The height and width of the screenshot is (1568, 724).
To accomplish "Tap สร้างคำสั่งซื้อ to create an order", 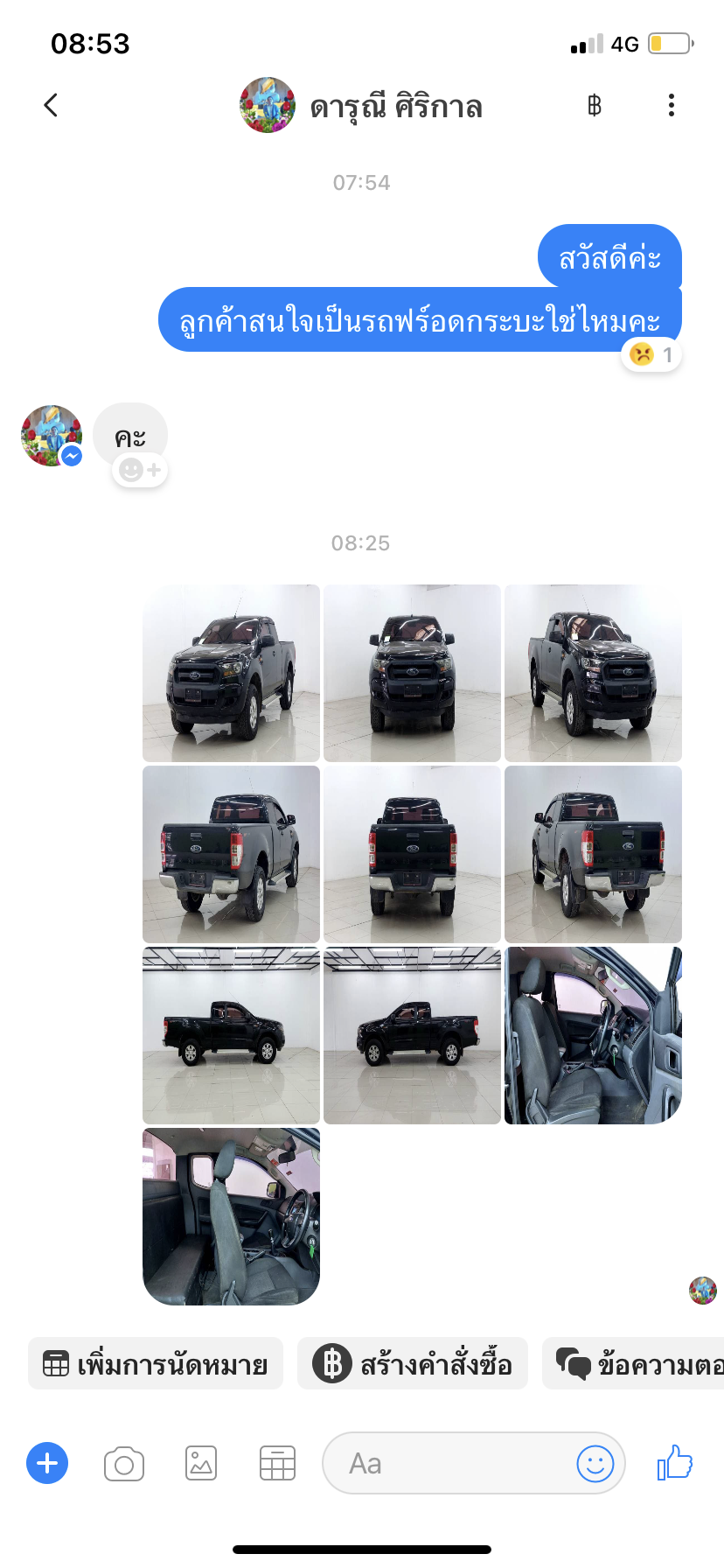I will [413, 1363].
